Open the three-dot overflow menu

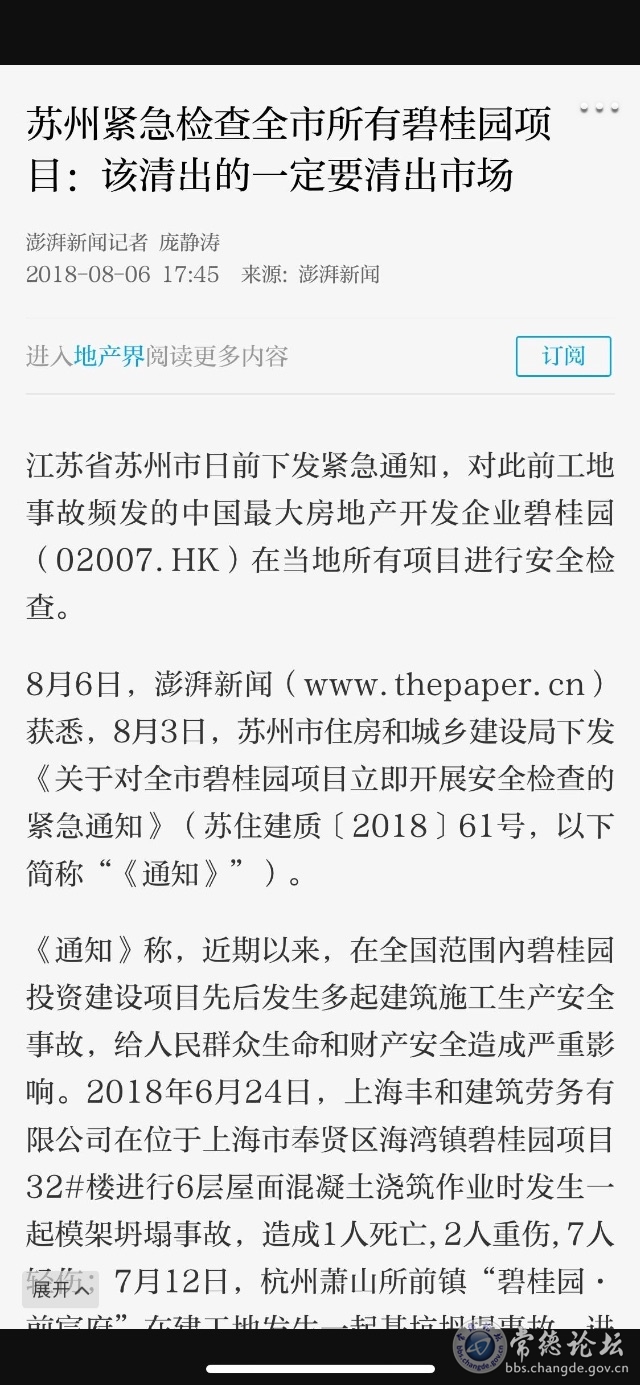pyautogui.click(x=599, y=110)
